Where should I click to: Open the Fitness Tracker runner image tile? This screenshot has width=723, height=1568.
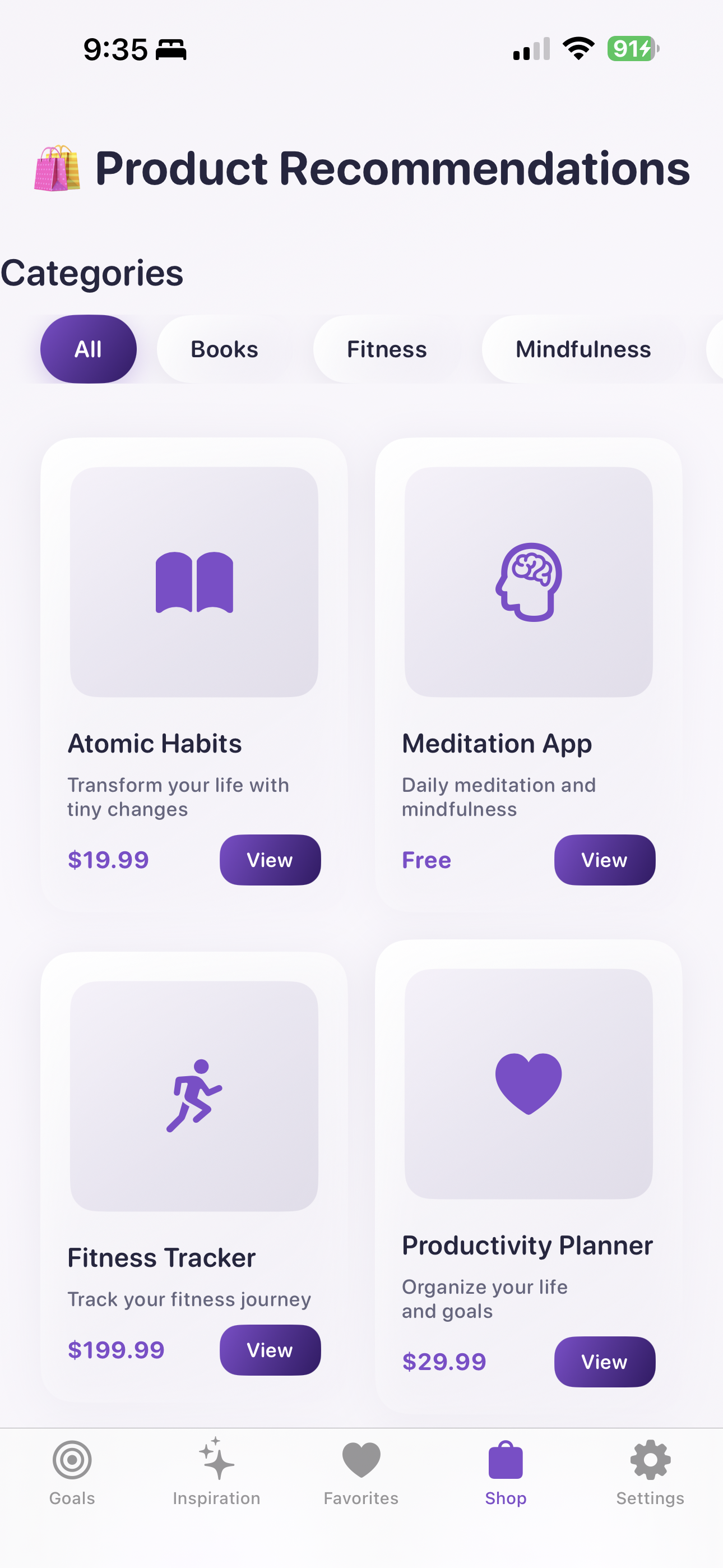point(194,1095)
